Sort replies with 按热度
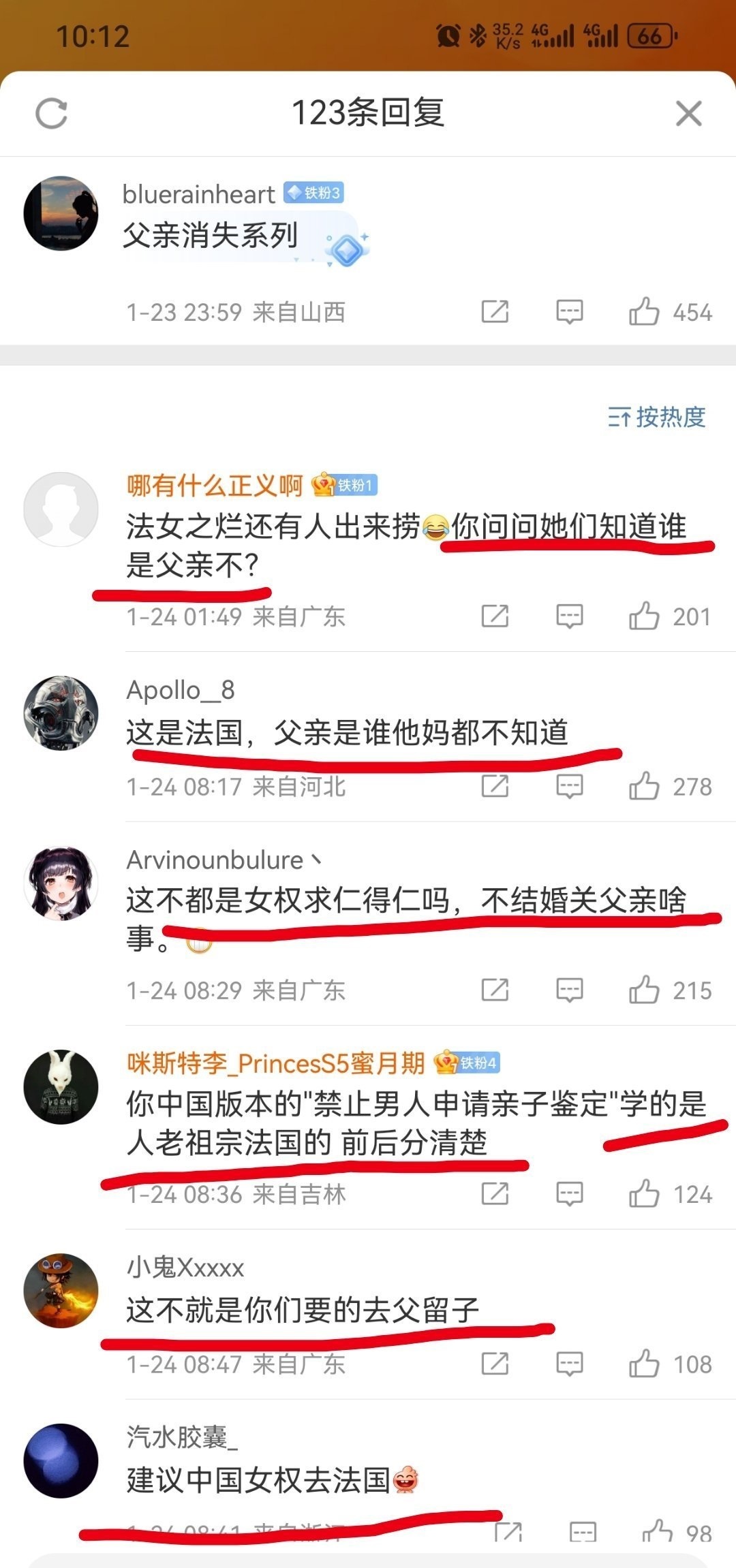This screenshot has width=736, height=1568. click(x=657, y=417)
